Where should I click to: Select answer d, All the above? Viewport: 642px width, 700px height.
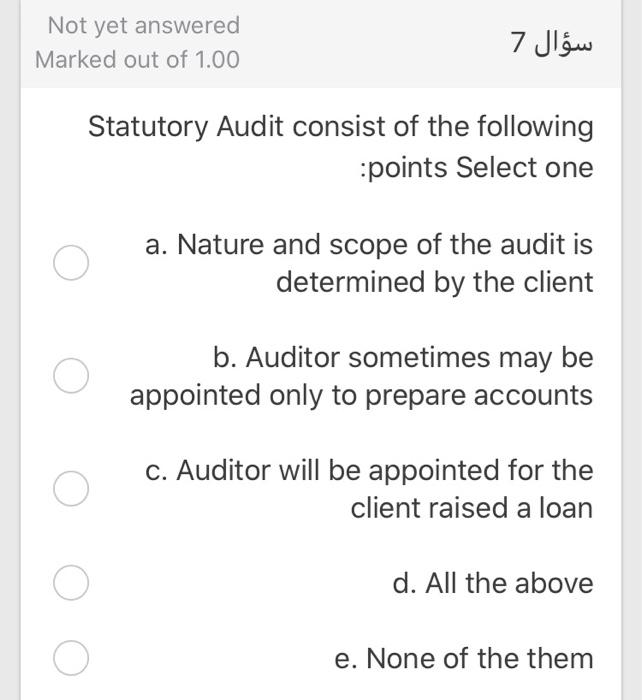click(71, 583)
